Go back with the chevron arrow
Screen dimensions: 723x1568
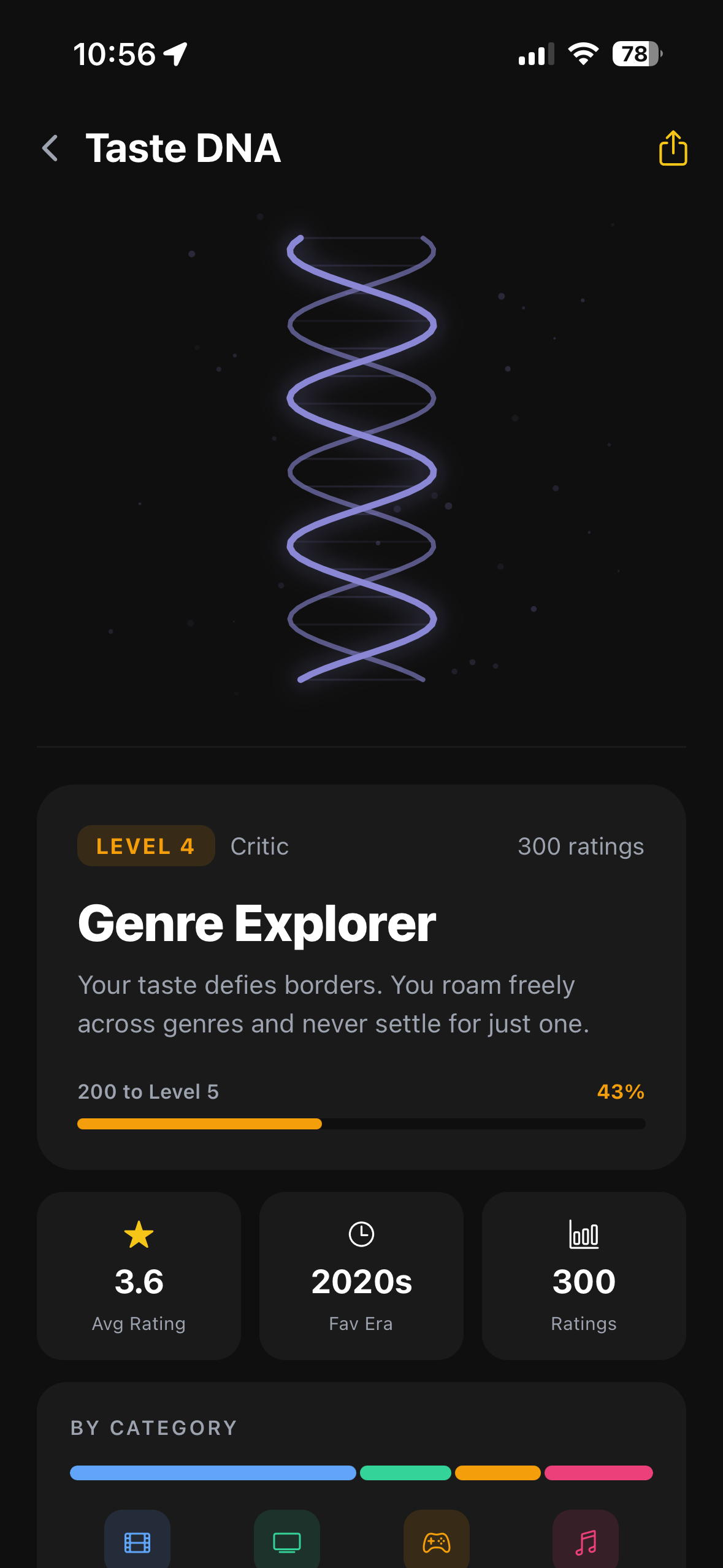point(50,148)
